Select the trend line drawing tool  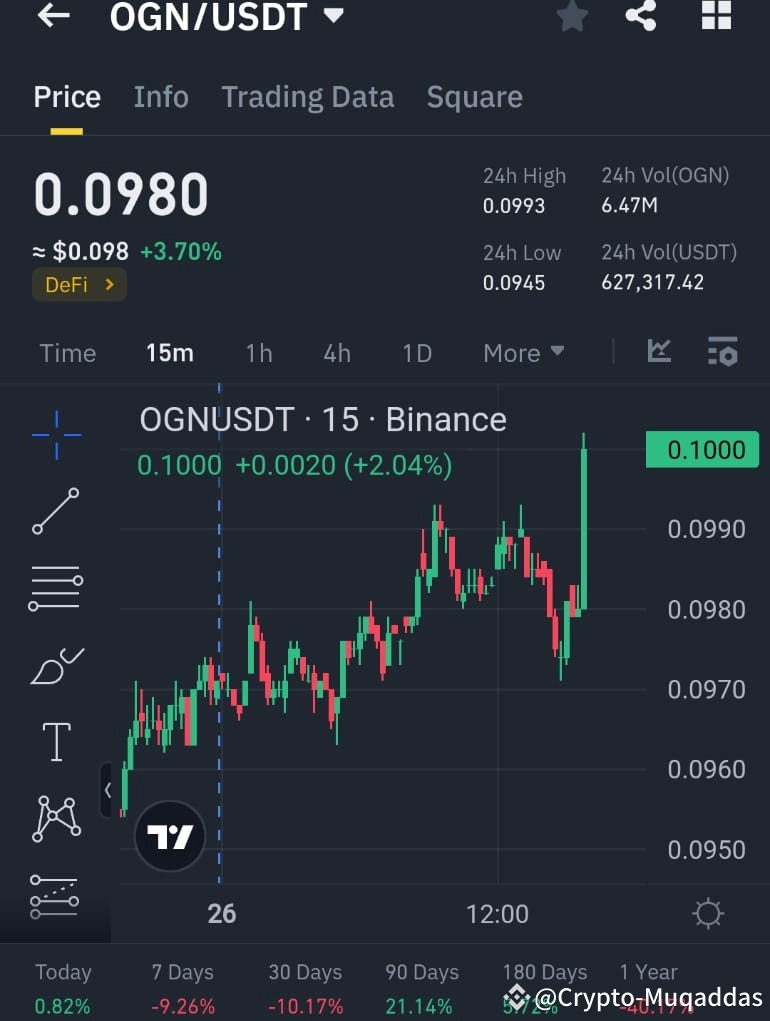tap(55, 510)
